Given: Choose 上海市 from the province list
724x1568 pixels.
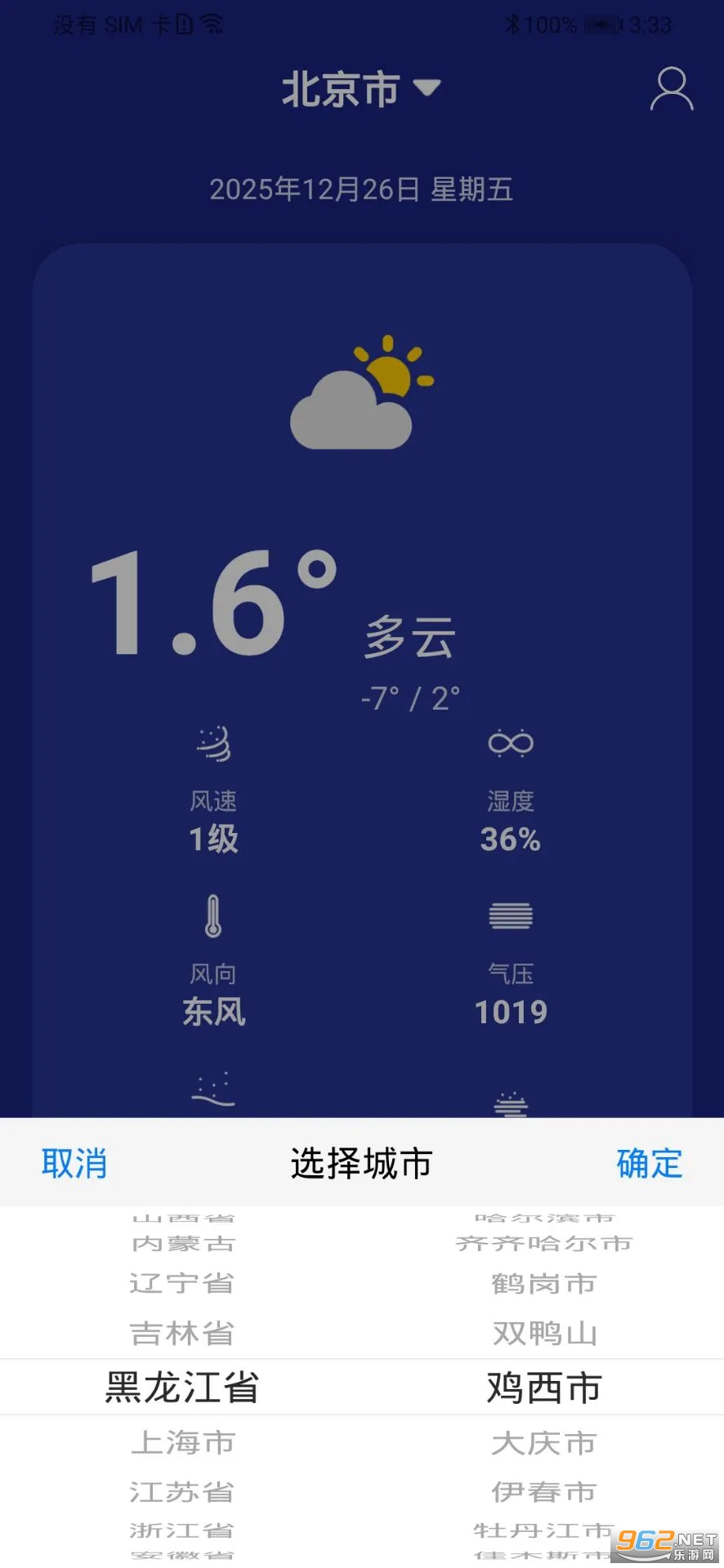Looking at the screenshot, I should point(181,1442).
